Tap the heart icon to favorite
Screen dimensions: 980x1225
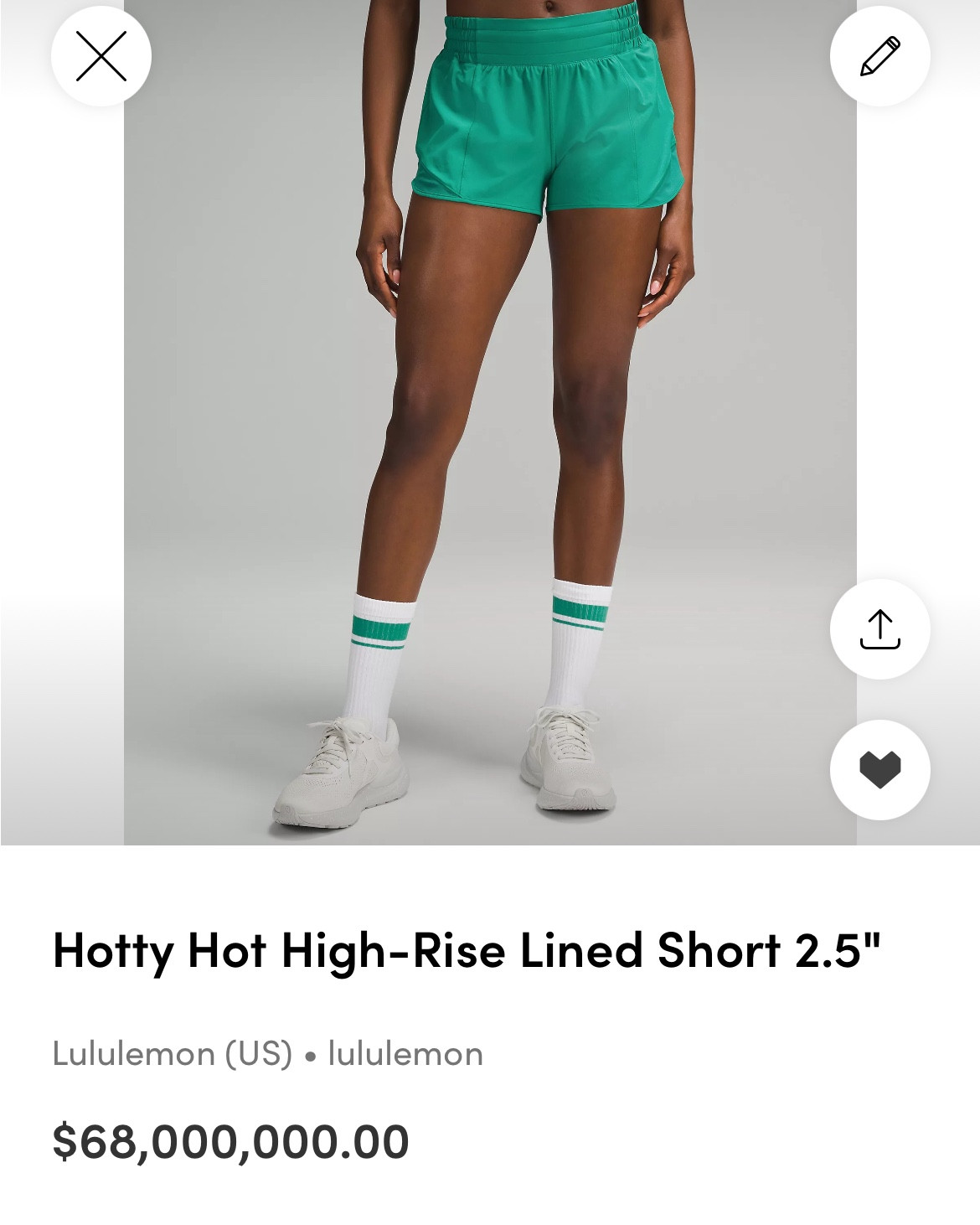pos(879,769)
